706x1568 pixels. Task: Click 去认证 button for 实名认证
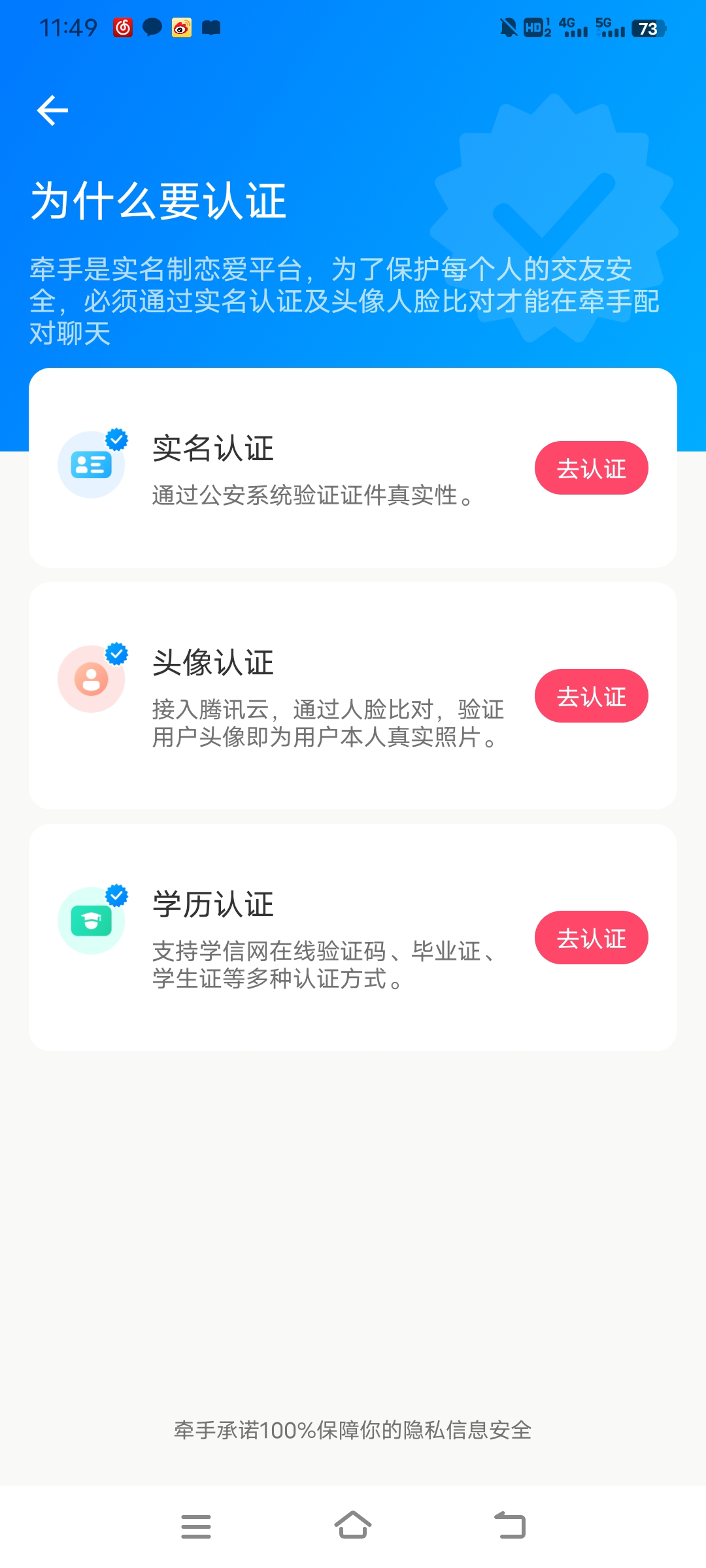point(590,468)
